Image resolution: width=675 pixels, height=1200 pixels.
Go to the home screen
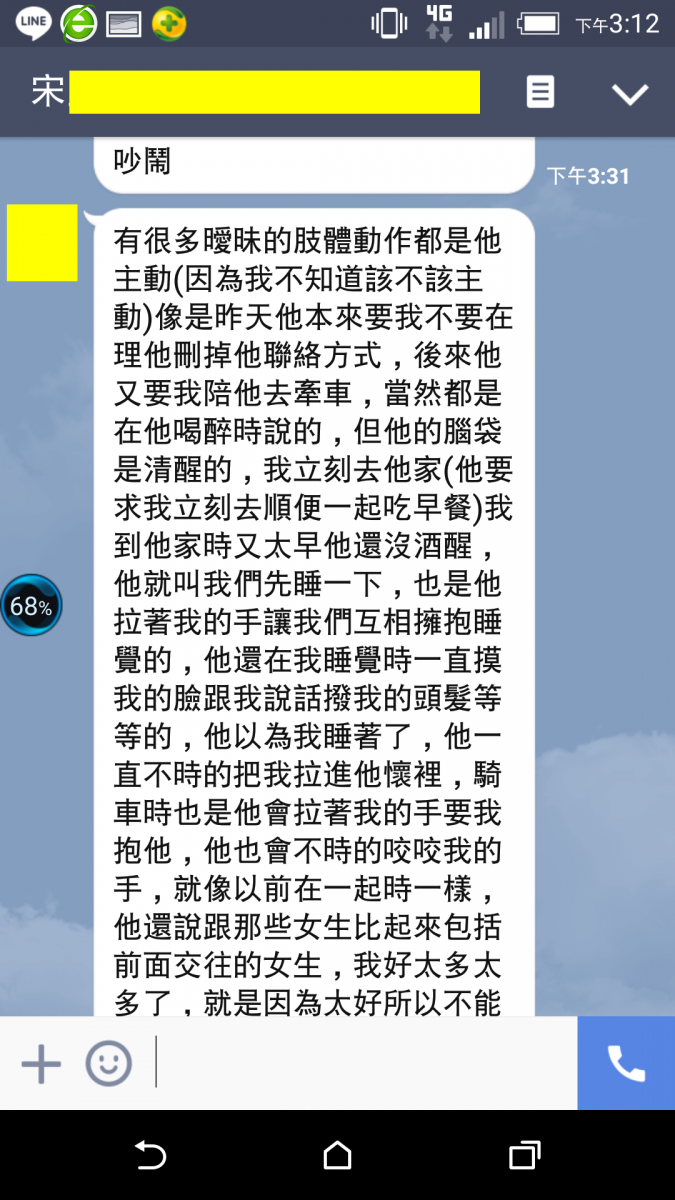(x=337, y=1156)
